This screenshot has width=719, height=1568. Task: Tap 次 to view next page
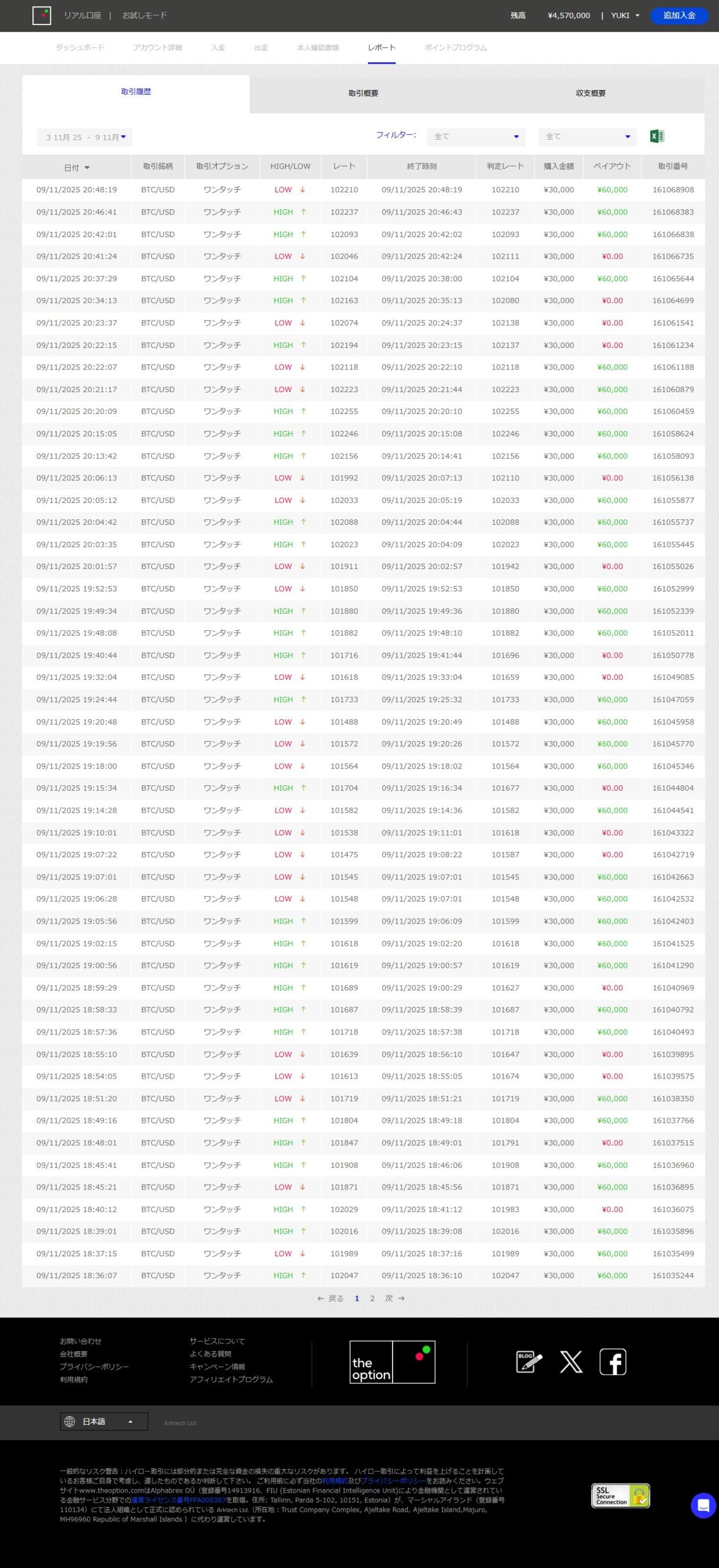tap(394, 1298)
